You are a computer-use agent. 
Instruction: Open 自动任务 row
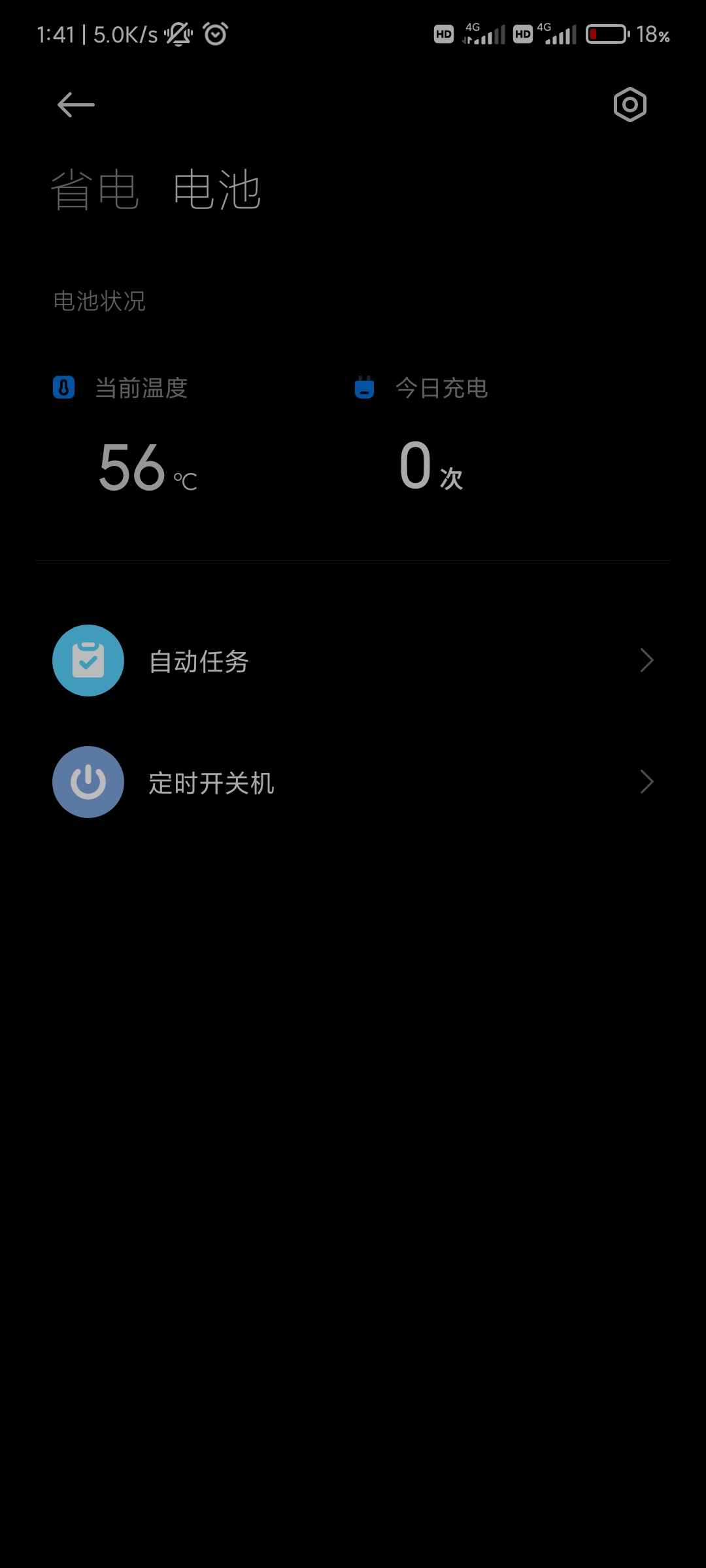tap(353, 661)
